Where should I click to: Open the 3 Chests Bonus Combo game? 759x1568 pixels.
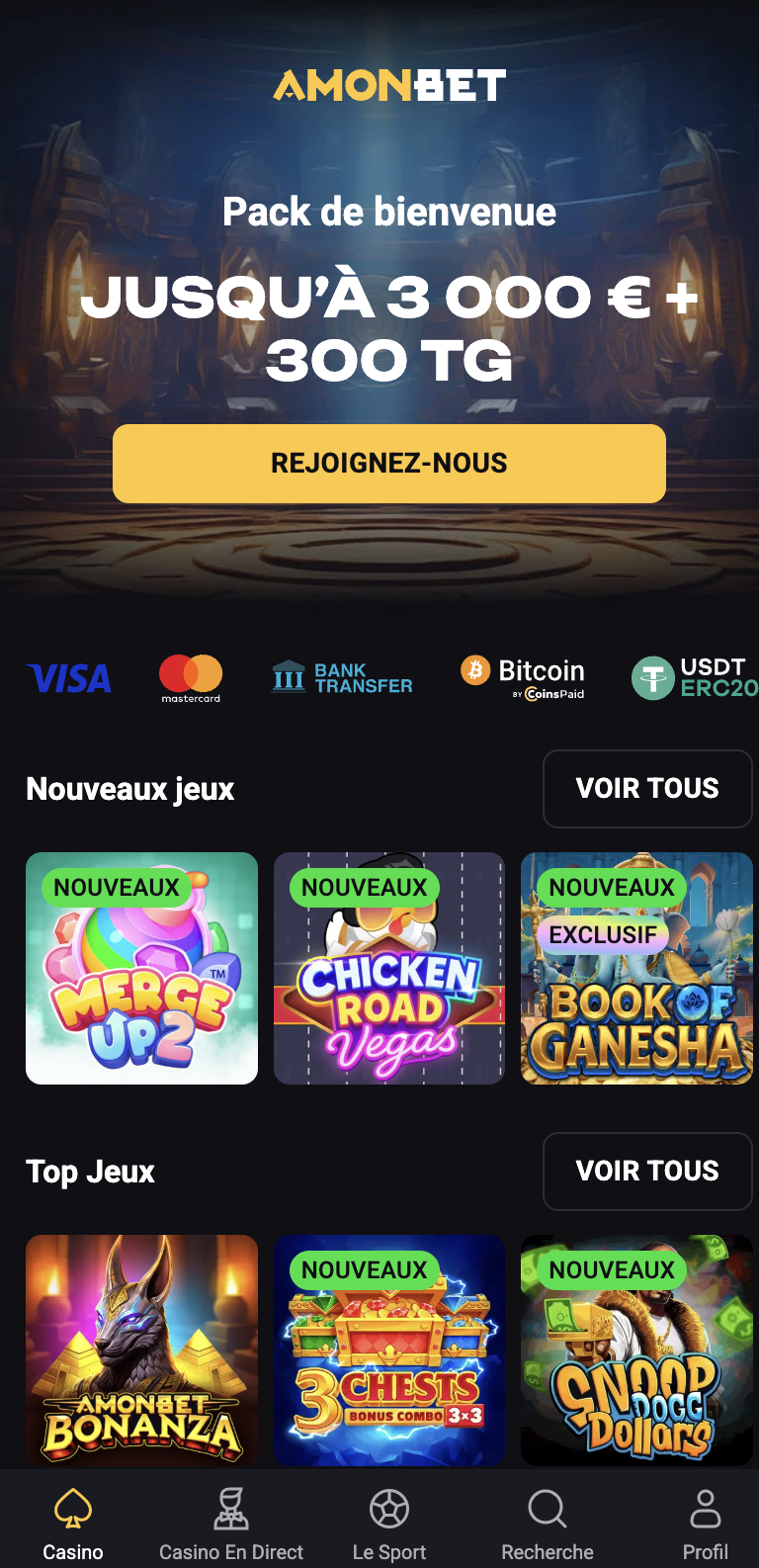[x=388, y=1350]
